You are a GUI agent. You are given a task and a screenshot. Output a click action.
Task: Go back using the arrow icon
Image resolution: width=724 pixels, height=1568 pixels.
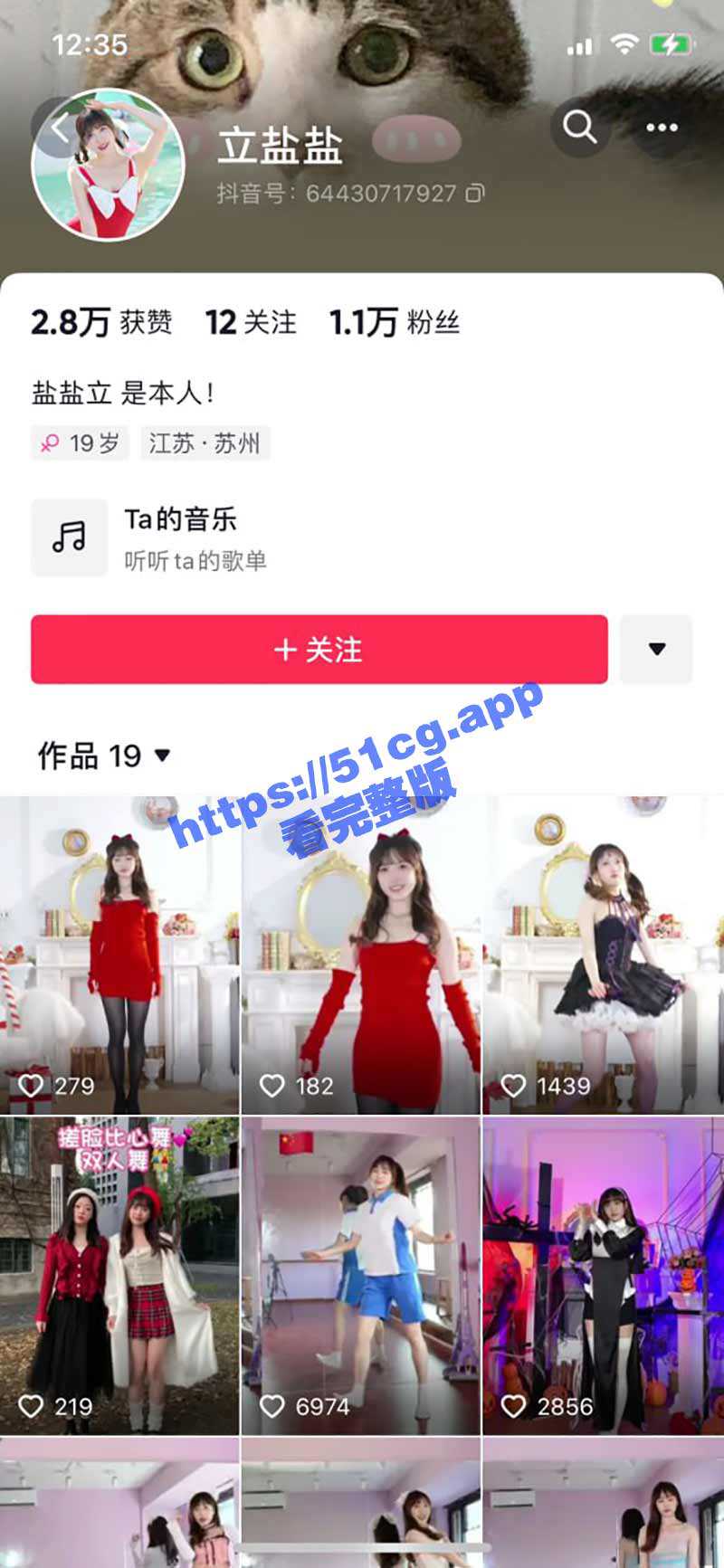click(60, 128)
